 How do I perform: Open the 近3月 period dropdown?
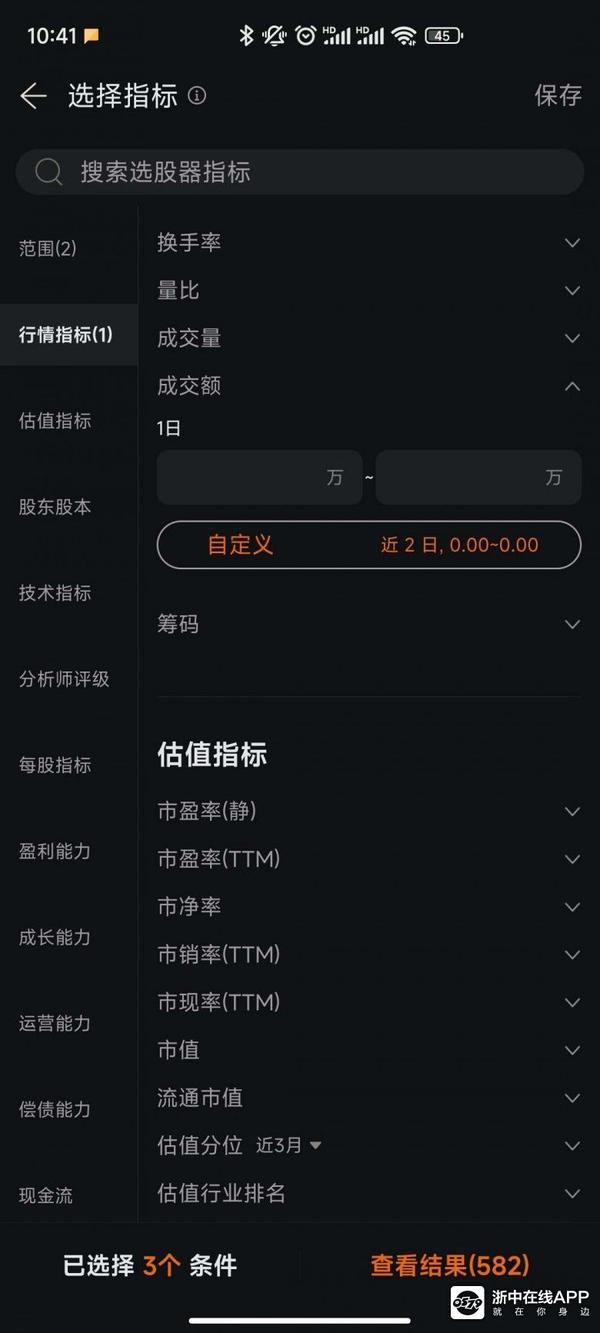pos(289,1145)
